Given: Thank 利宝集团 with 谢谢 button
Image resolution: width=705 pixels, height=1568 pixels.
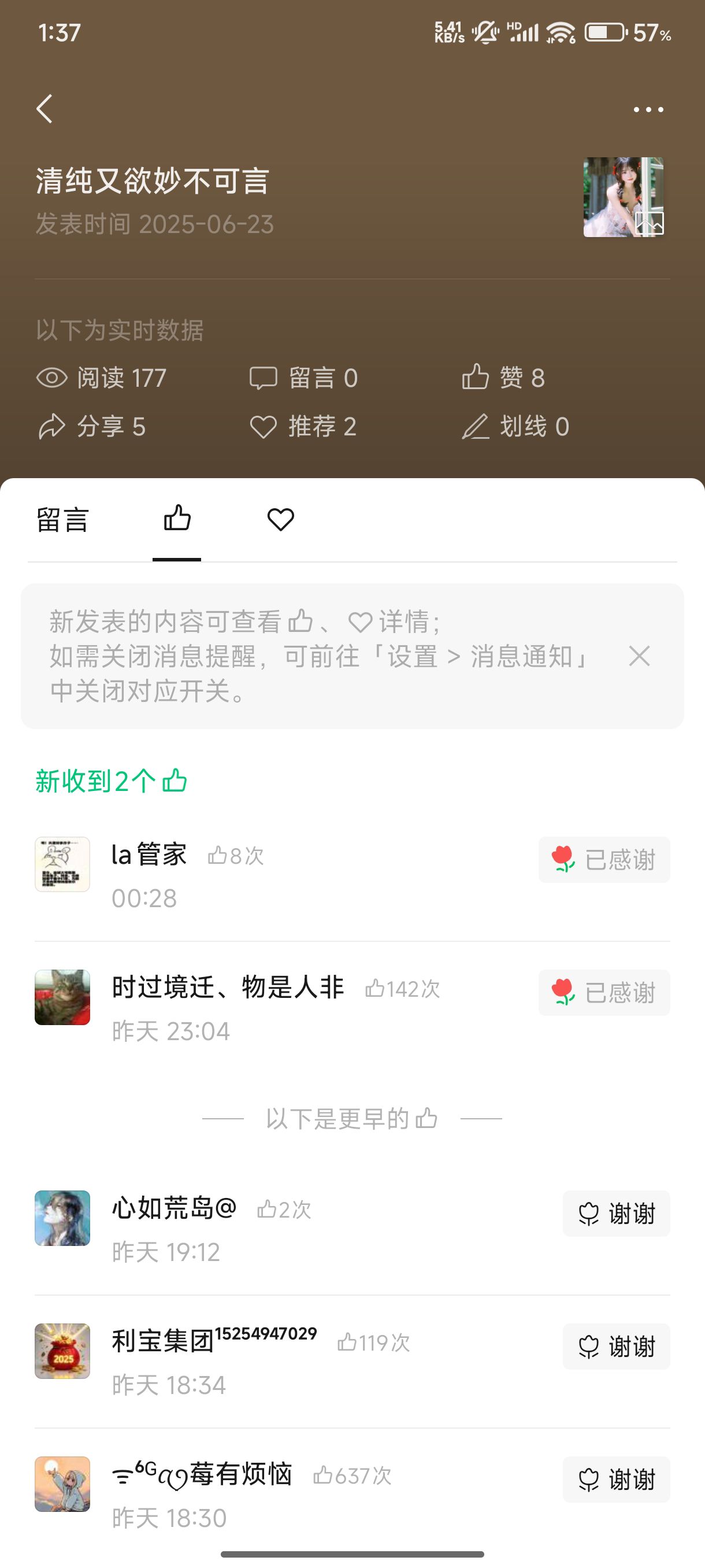Looking at the screenshot, I should click(x=616, y=1346).
